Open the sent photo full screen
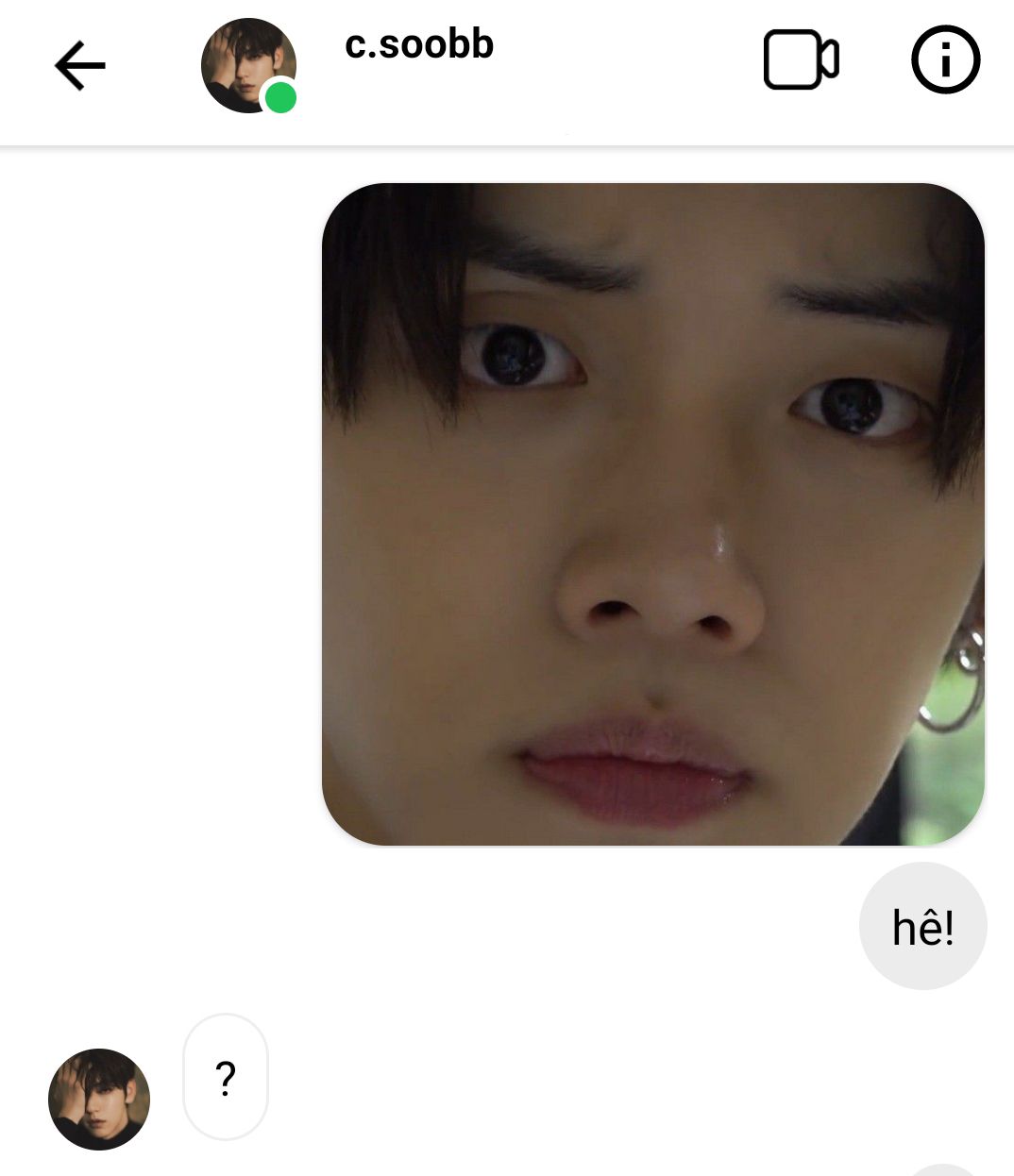 point(652,514)
